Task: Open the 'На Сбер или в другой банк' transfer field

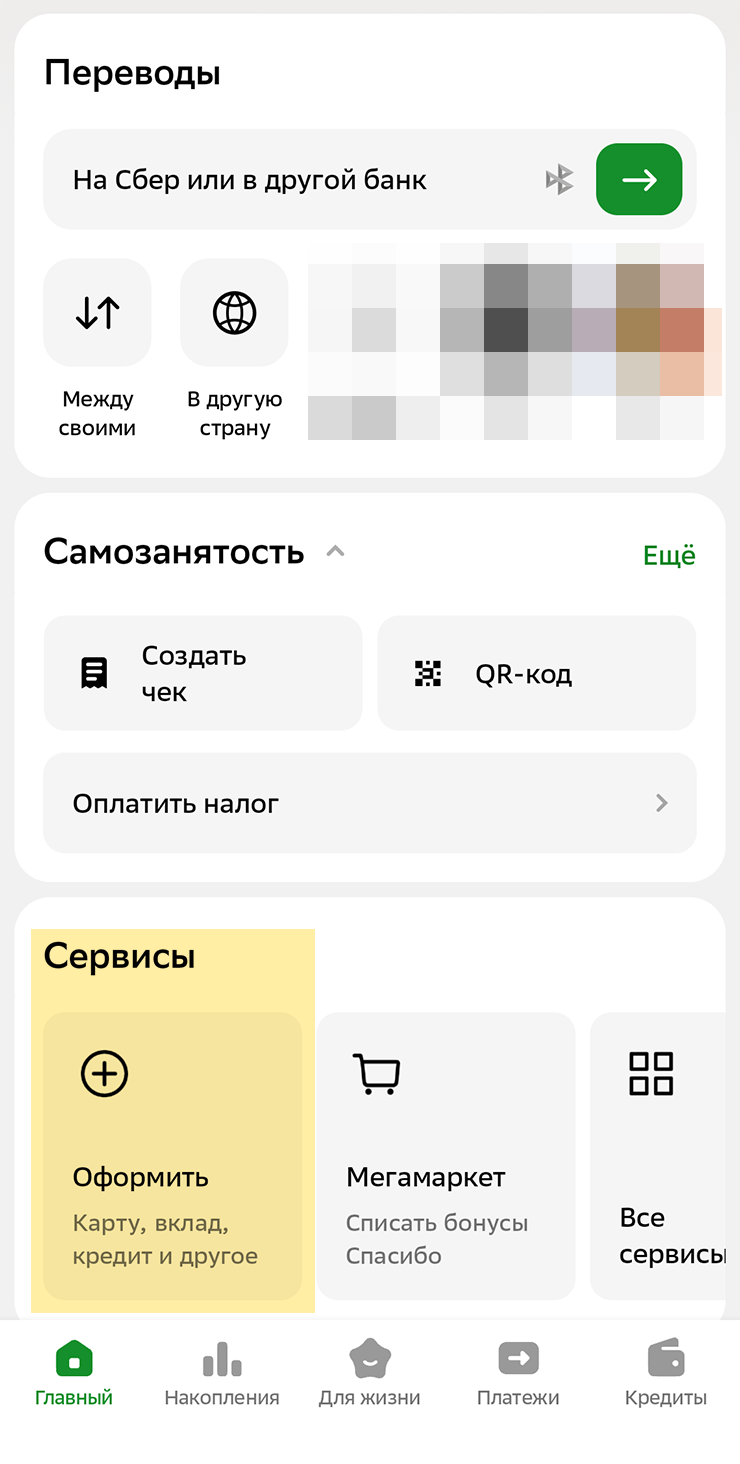Action: pyautogui.click(x=290, y=180)
